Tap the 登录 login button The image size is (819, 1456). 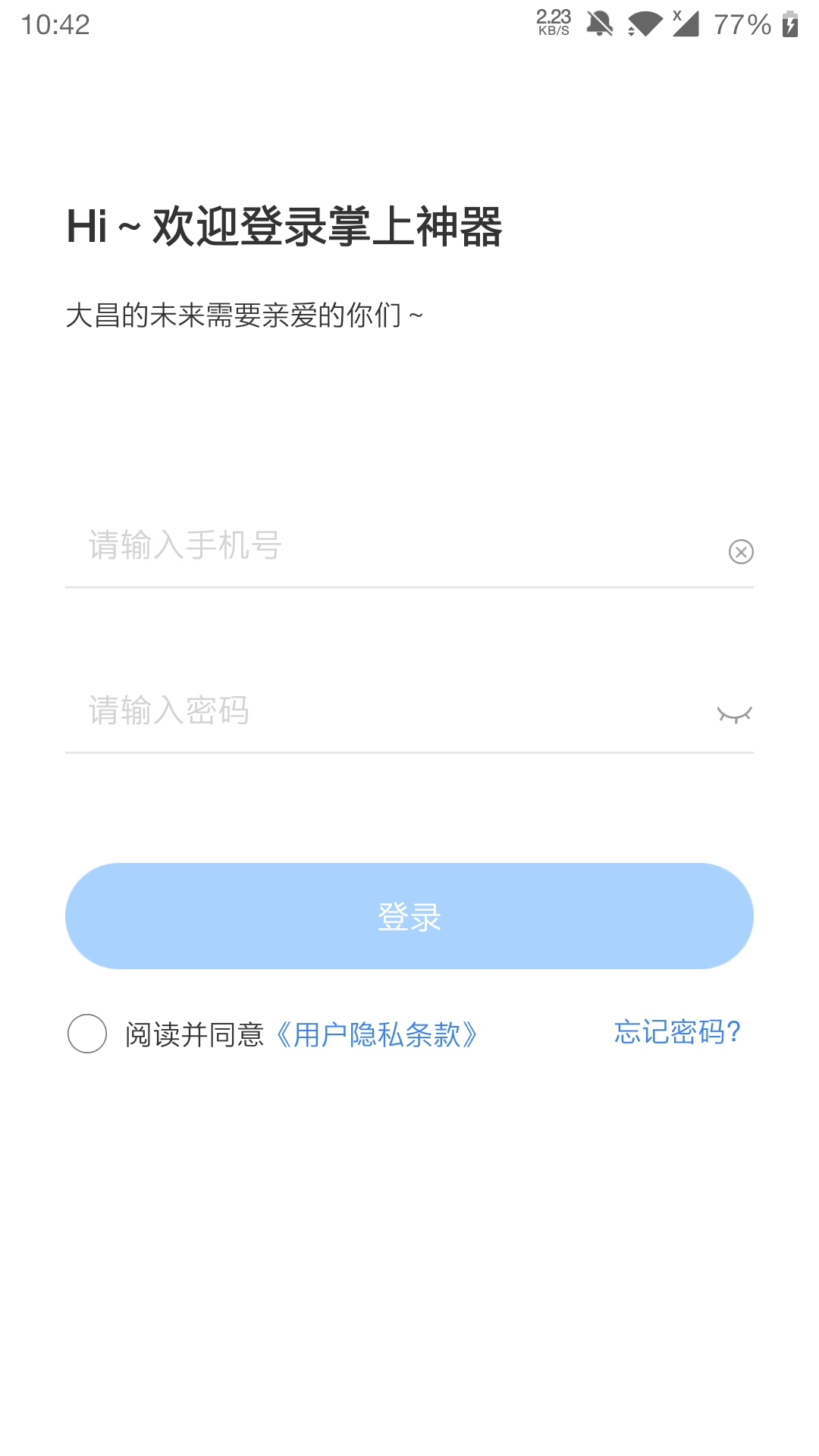(409, 916)
